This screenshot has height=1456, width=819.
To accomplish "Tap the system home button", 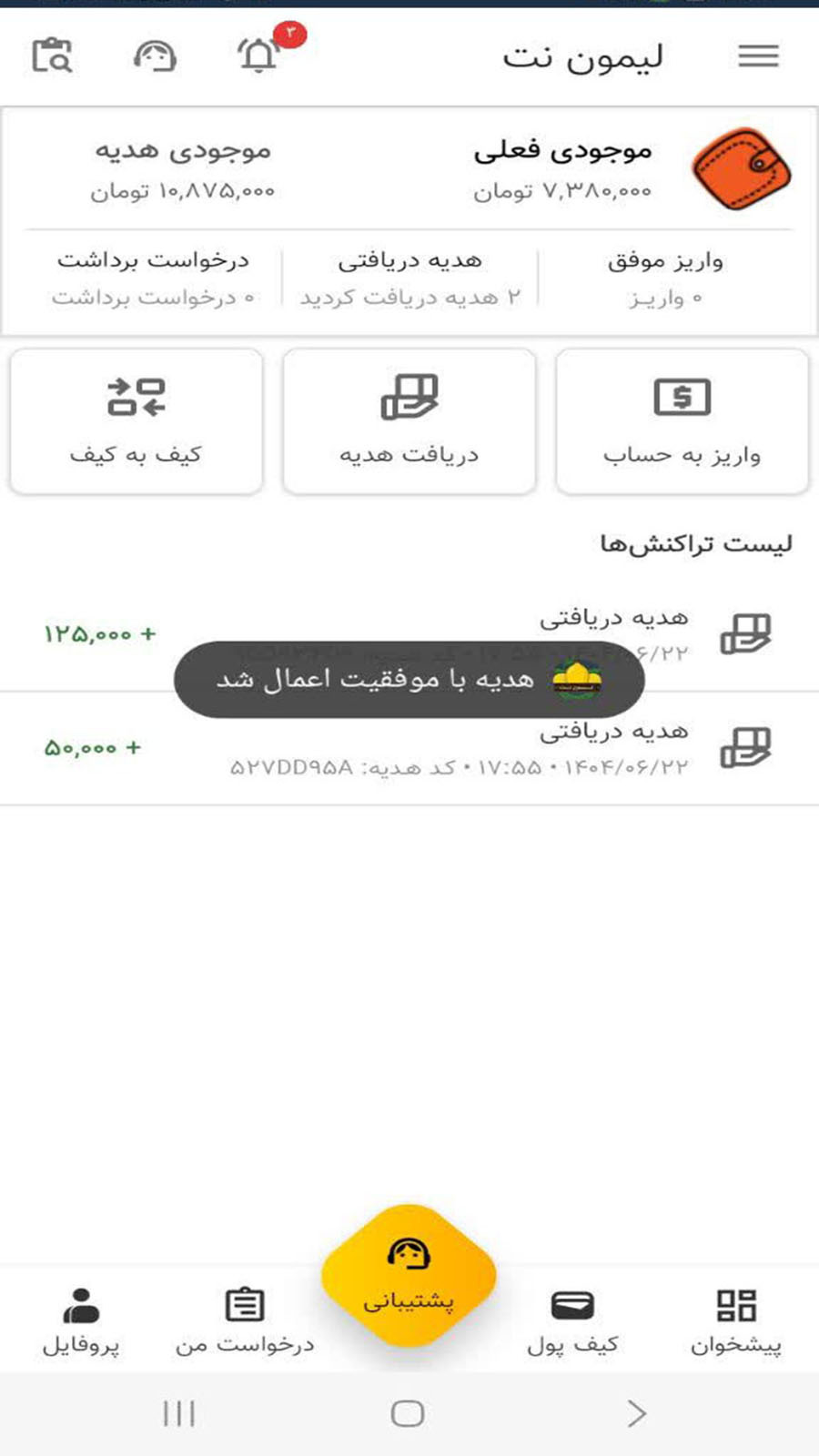I will coord(408,1413).
